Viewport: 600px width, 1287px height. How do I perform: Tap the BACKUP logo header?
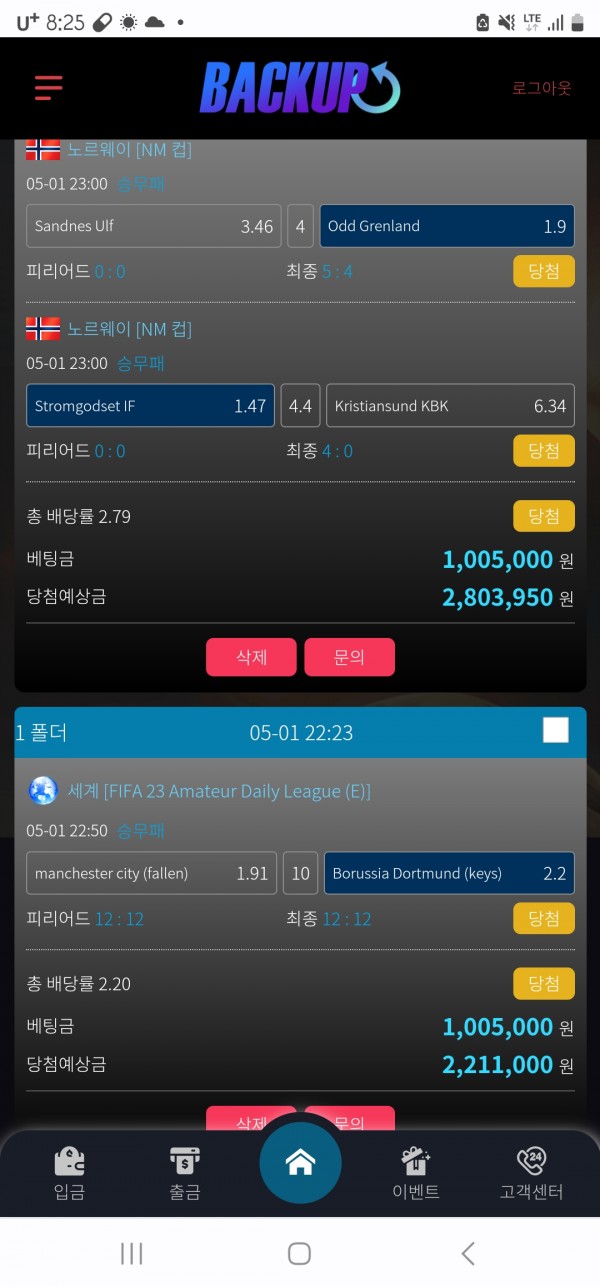(300, 88)
